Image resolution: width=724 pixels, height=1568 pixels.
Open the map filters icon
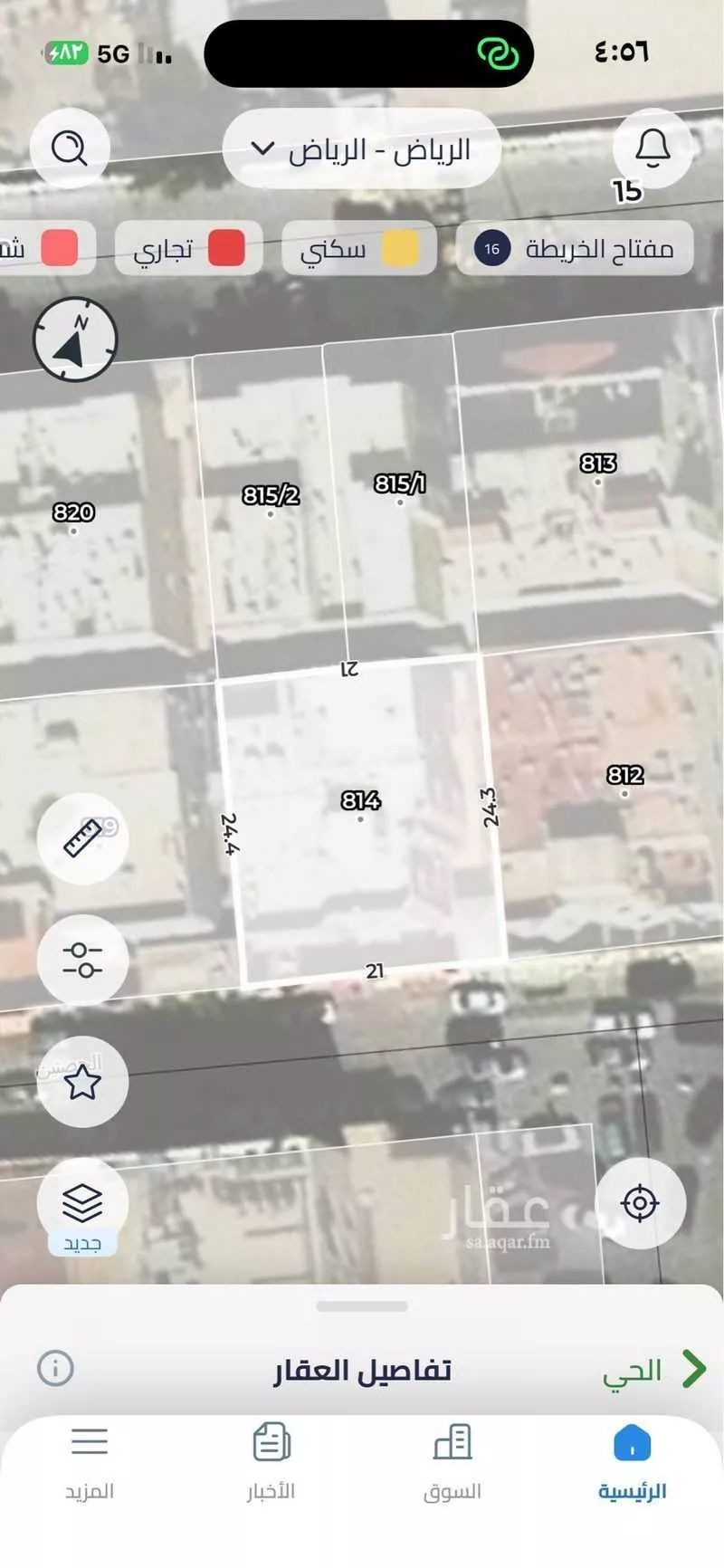point(83,960)
